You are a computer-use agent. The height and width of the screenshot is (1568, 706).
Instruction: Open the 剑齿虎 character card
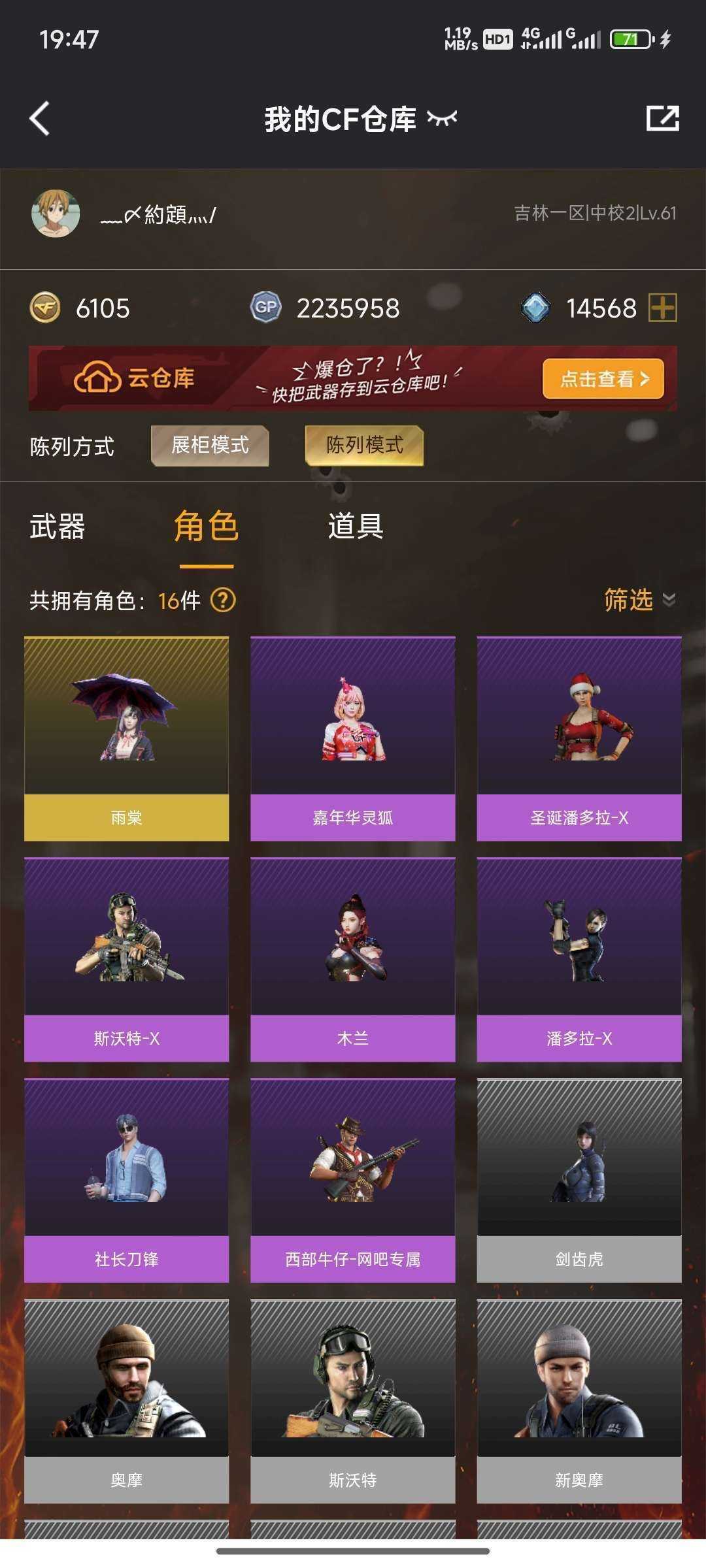579,1180
